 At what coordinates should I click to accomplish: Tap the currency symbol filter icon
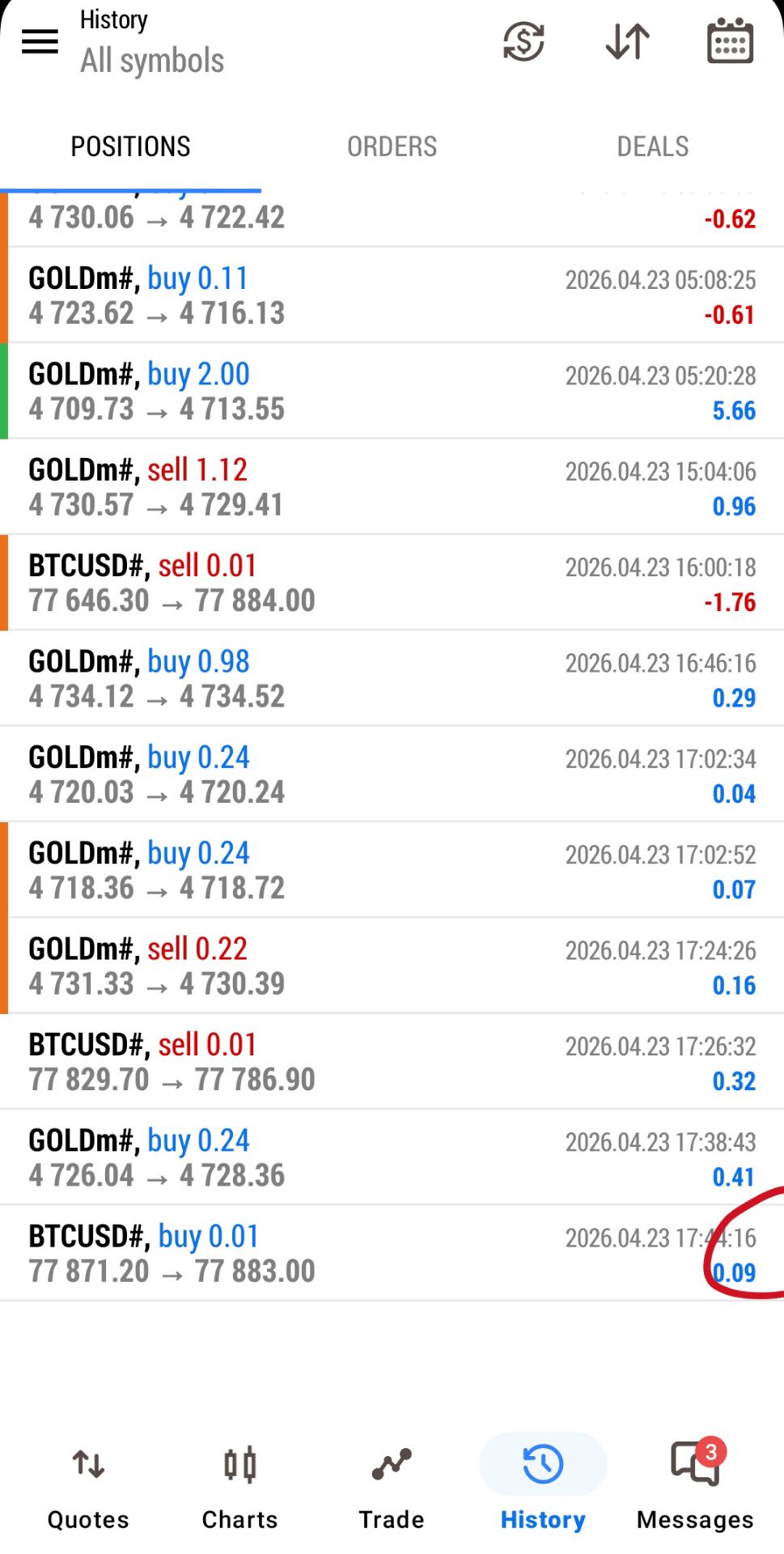click(x=523, y=41)
